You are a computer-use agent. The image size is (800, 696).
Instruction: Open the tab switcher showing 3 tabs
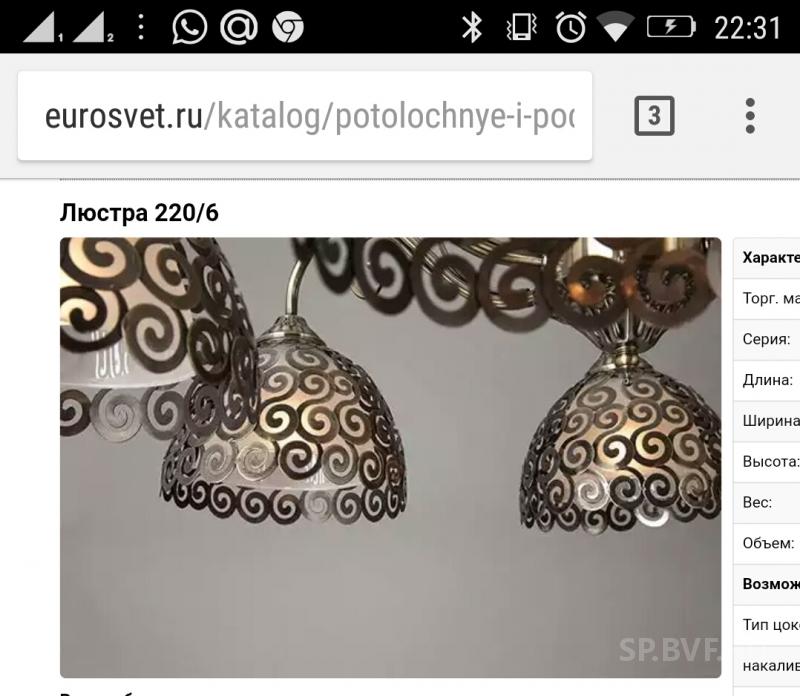coord(654,116)
